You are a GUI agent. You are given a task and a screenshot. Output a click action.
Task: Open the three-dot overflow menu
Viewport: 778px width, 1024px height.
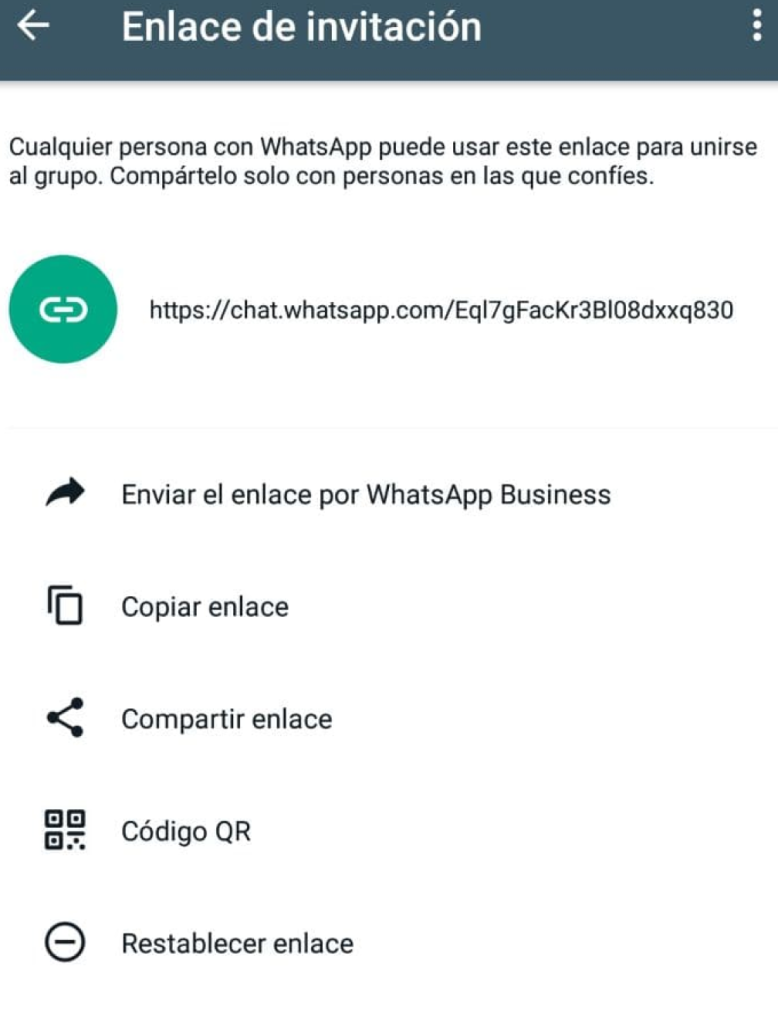(756, 27)
